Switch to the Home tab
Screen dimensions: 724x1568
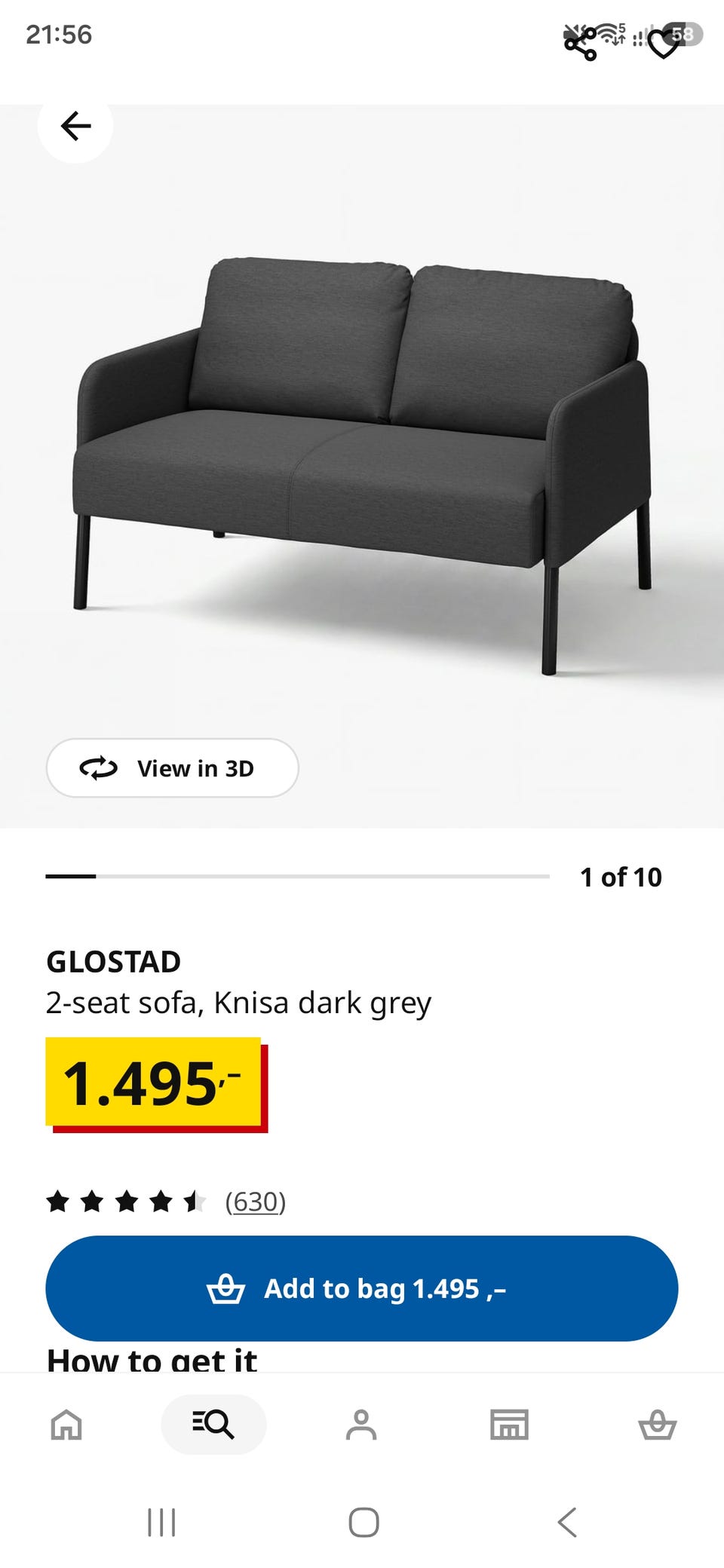coord(66,1425)
